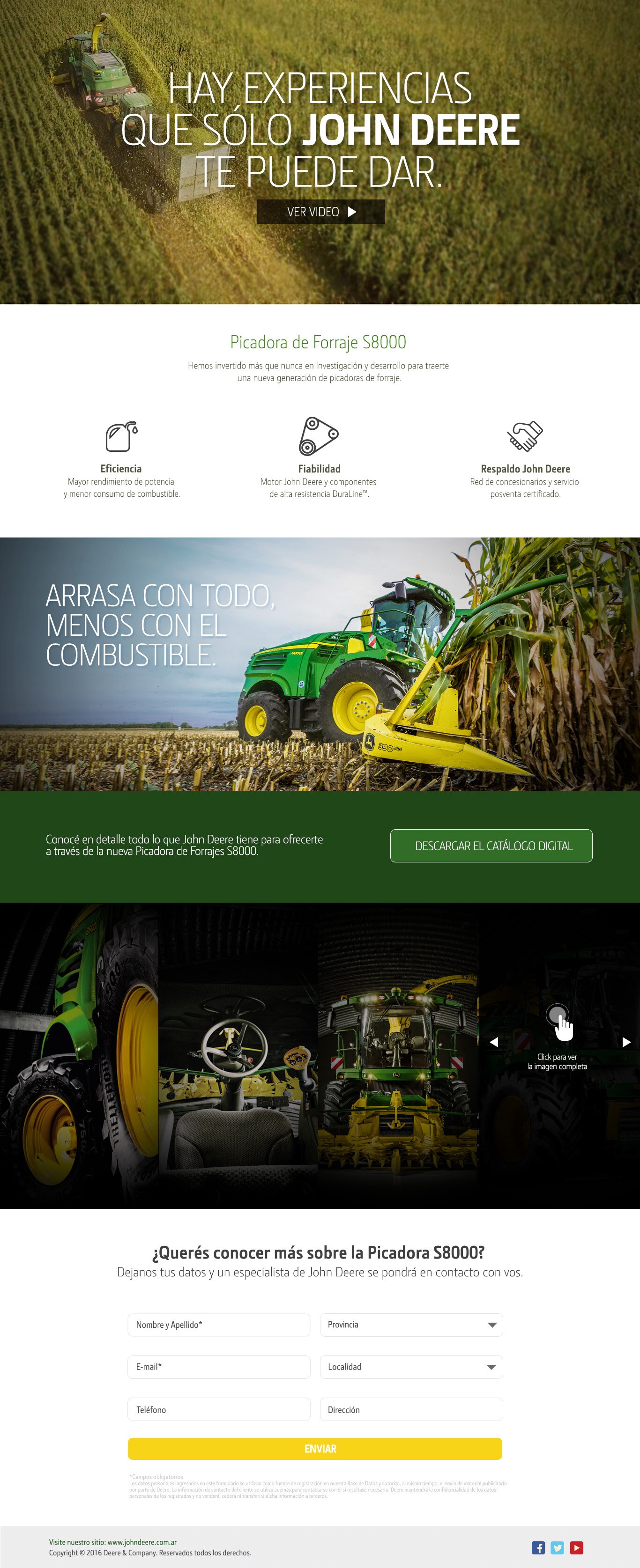Image resolution: width=640 pixels, height=1568 pixels.
Task: Focus the Nombre y Apellido field
Action: point(219,1325)
